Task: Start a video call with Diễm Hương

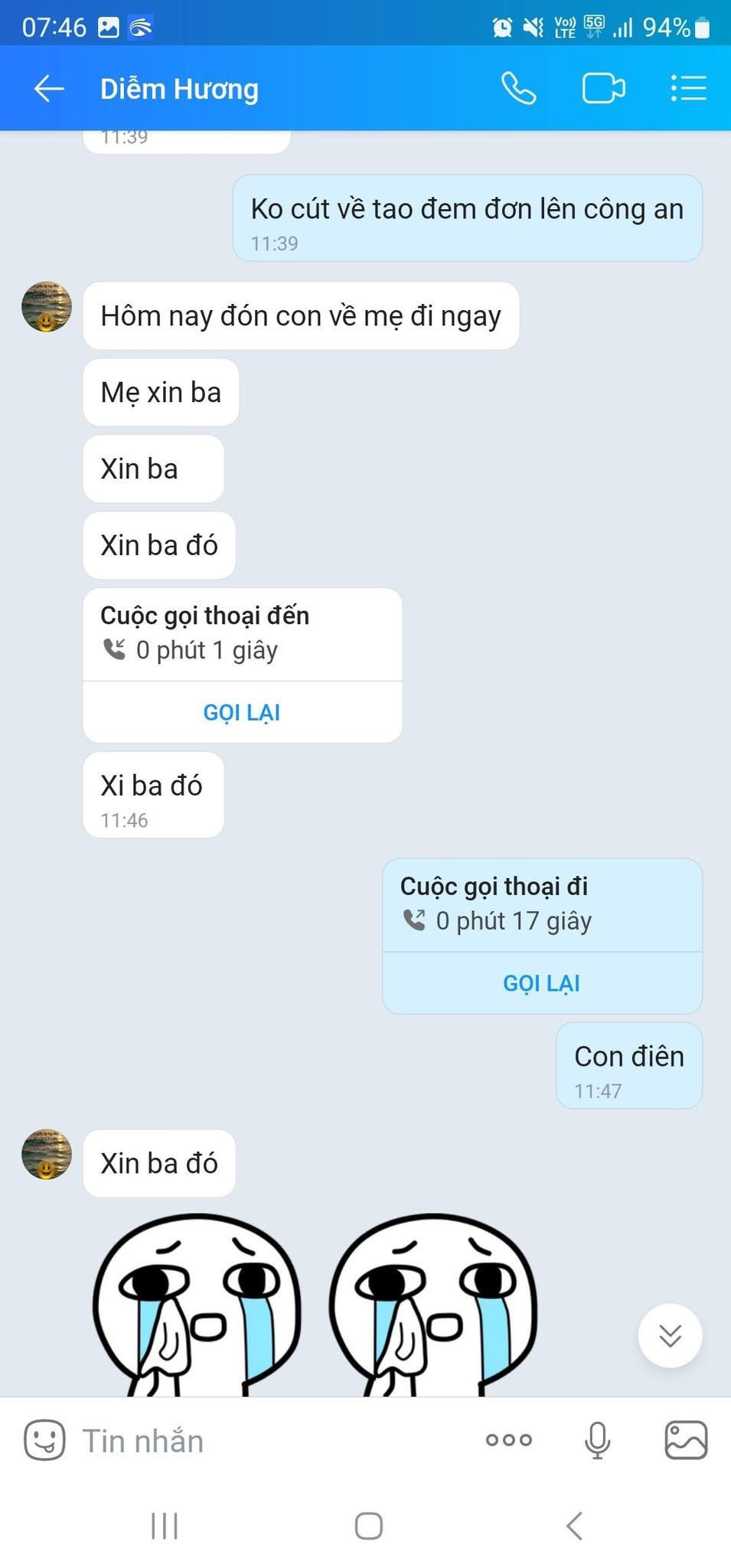Action: (x=603, y=89)
